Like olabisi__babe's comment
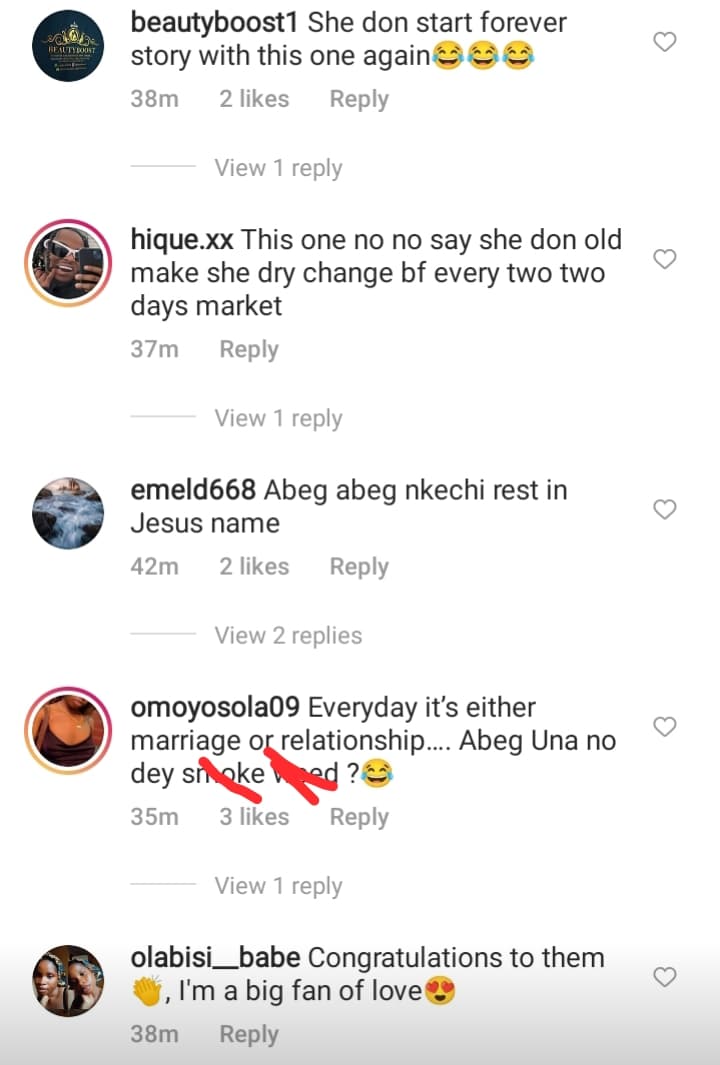This screenshot has height=1065, width=720. coord(664,977)
